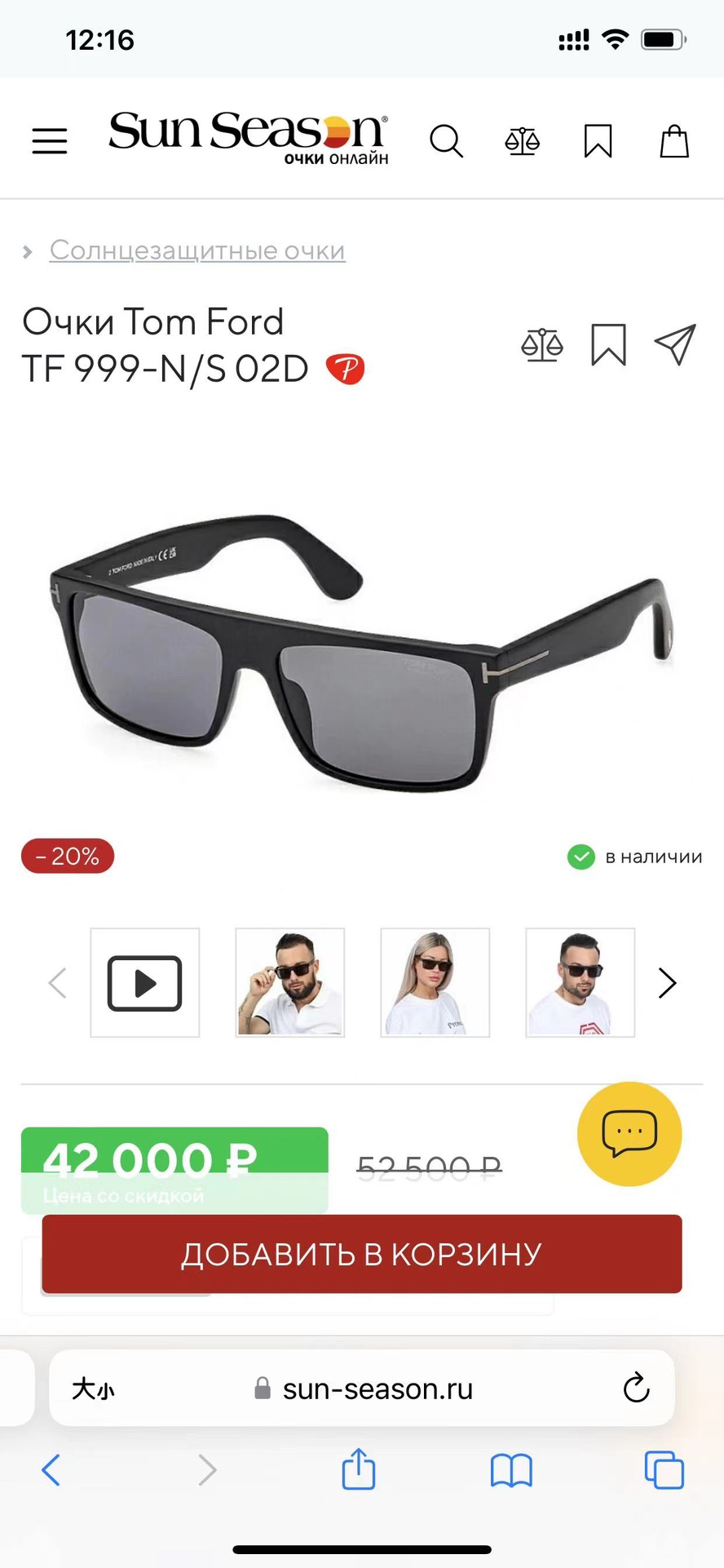
Task: Open Safari page text size settings
Action: [x=93, y=1388]
